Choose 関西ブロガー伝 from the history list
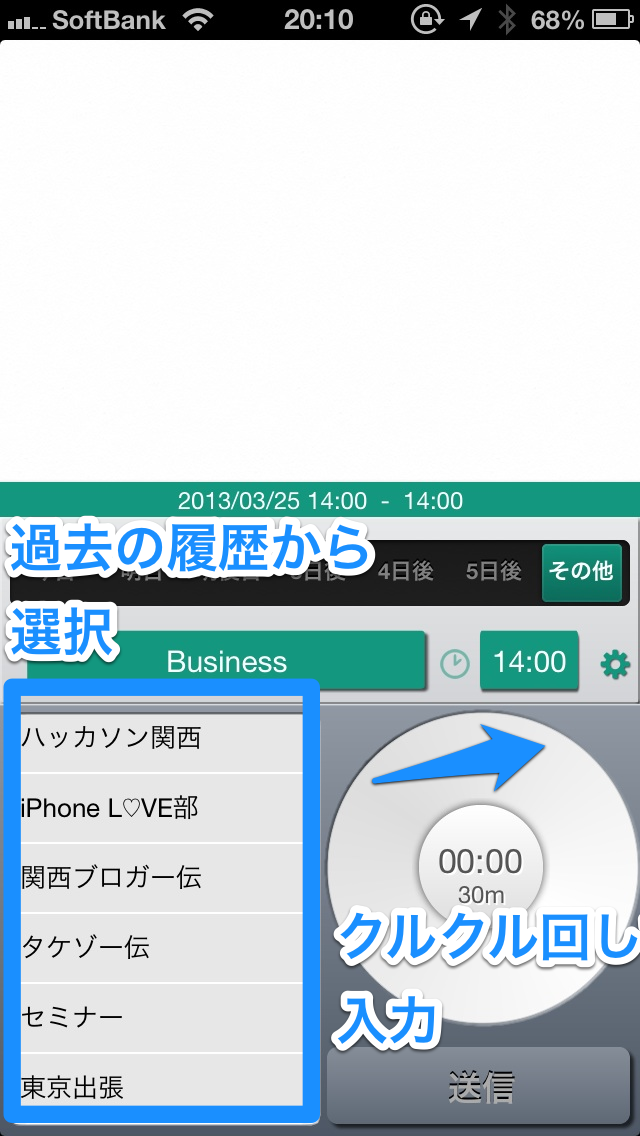The image size is (640, 1136). point(161,878)
